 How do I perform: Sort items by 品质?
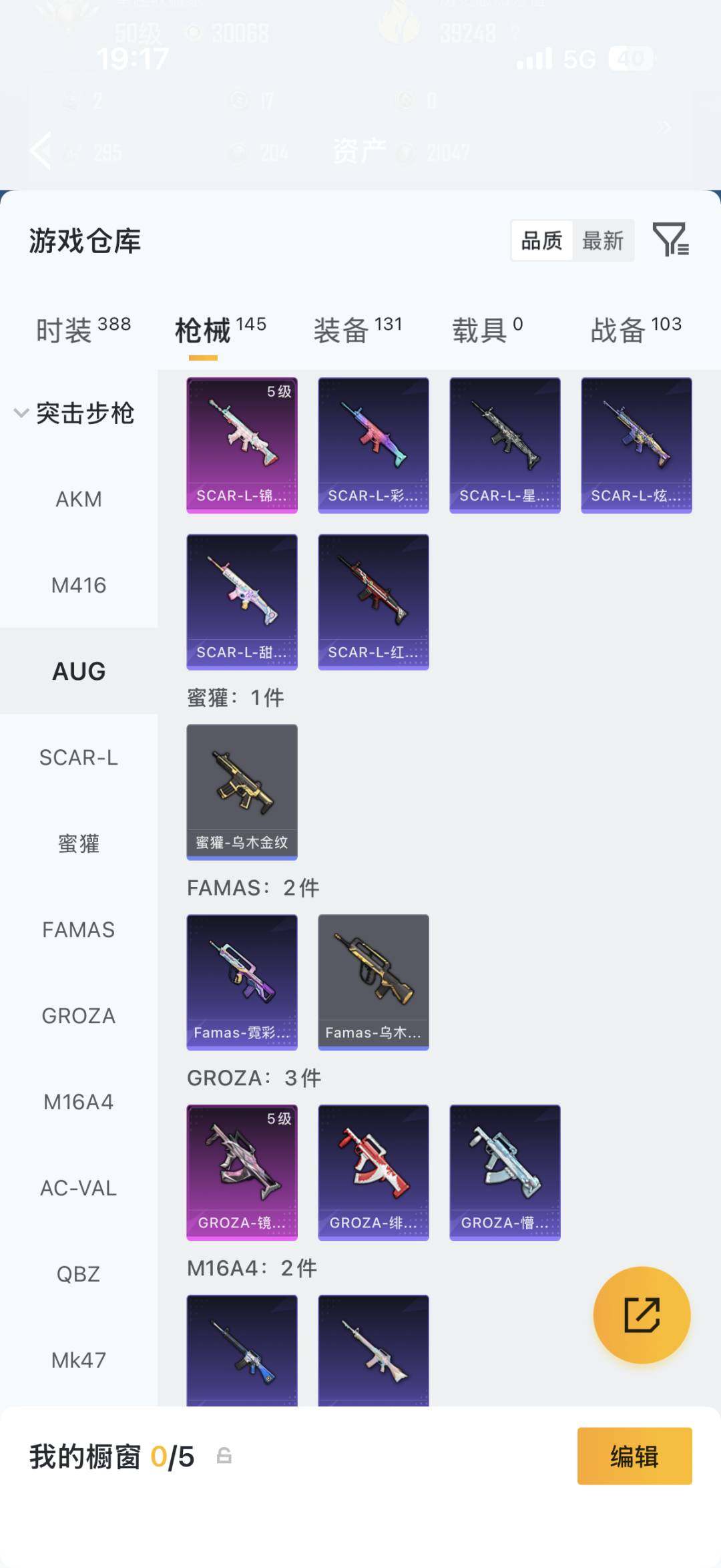coord(541,240)
